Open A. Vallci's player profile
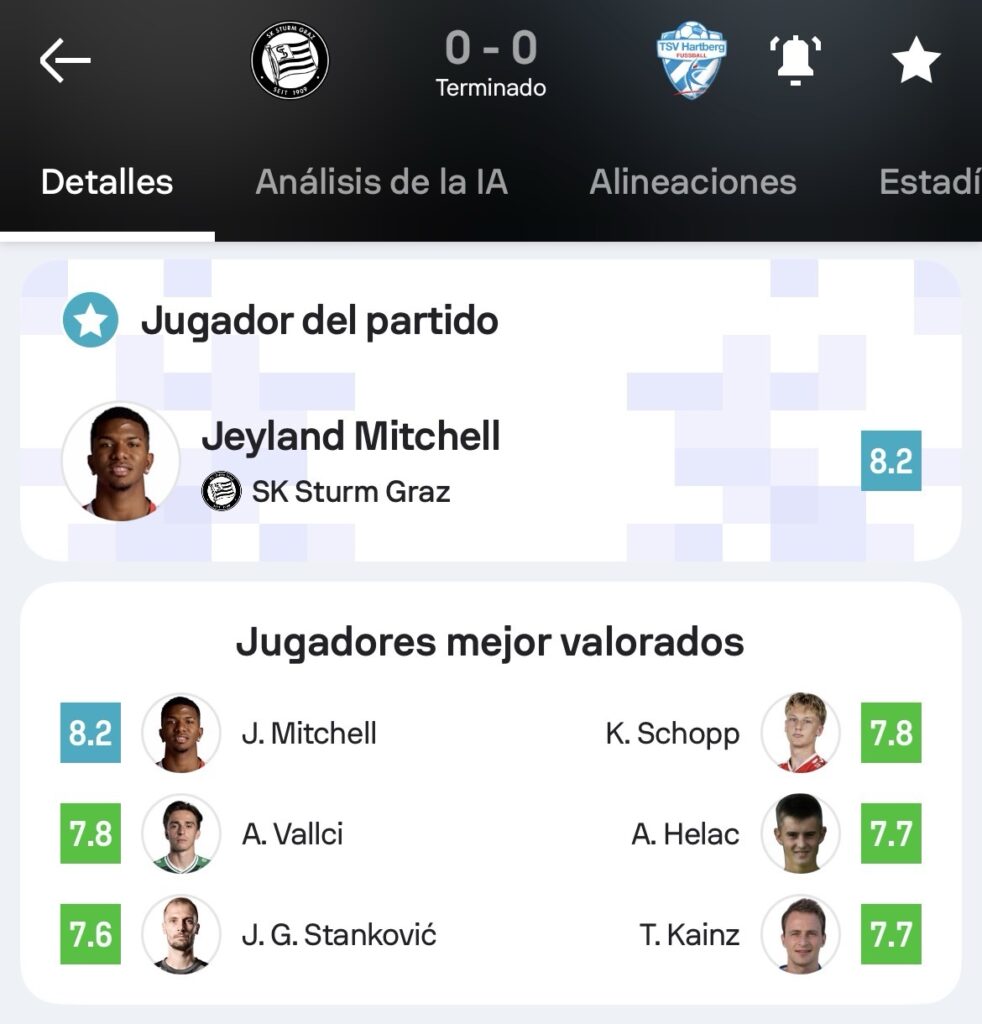982x1024 pixels. (292, 834)
